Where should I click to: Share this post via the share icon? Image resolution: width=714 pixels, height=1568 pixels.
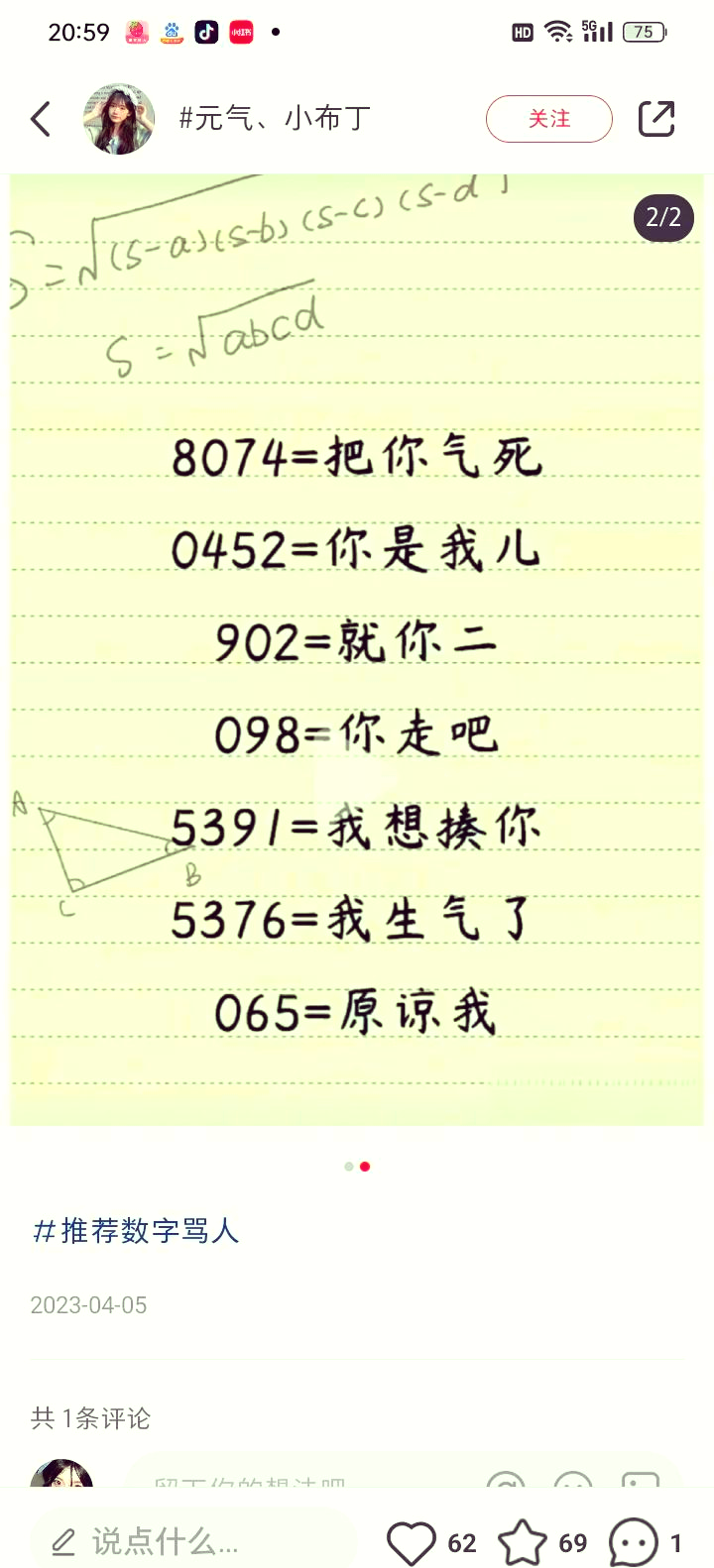tap(656, 119)
